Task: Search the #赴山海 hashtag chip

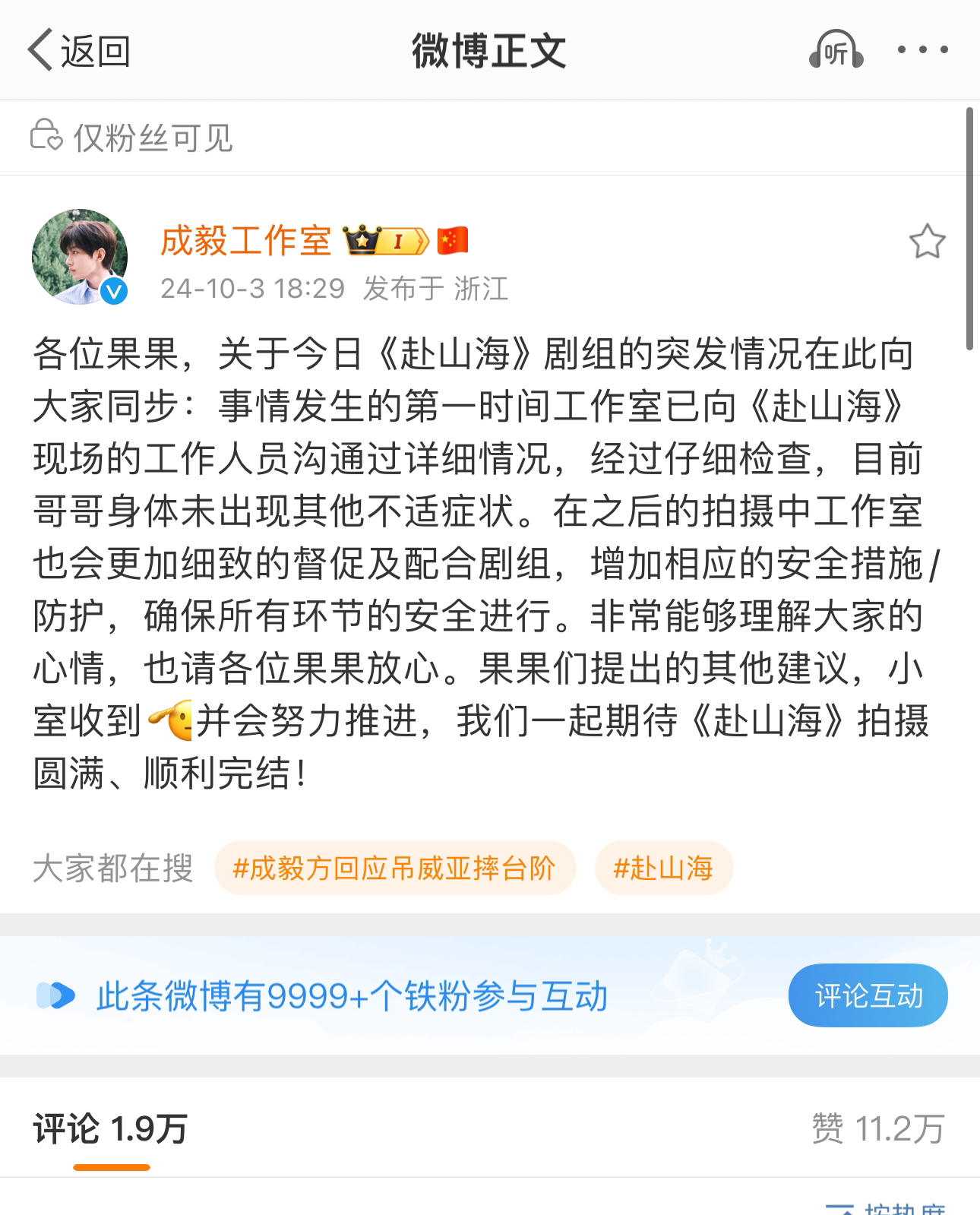Action: [x=663, y=868]
